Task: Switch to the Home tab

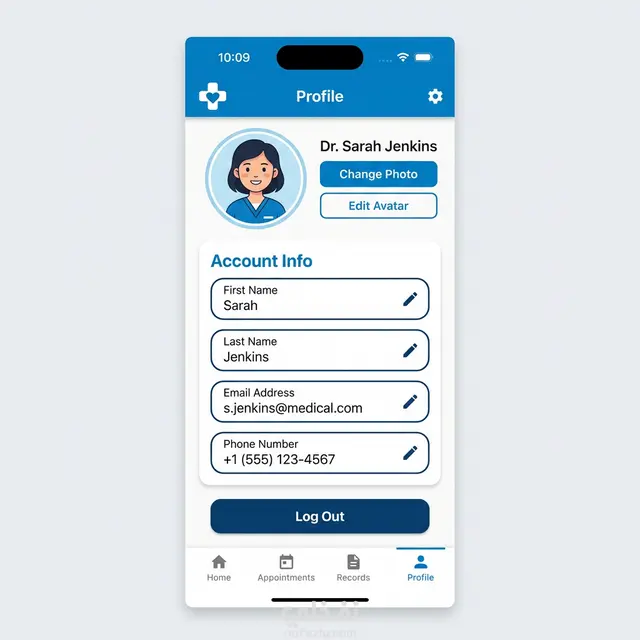Action: (219, 568)
